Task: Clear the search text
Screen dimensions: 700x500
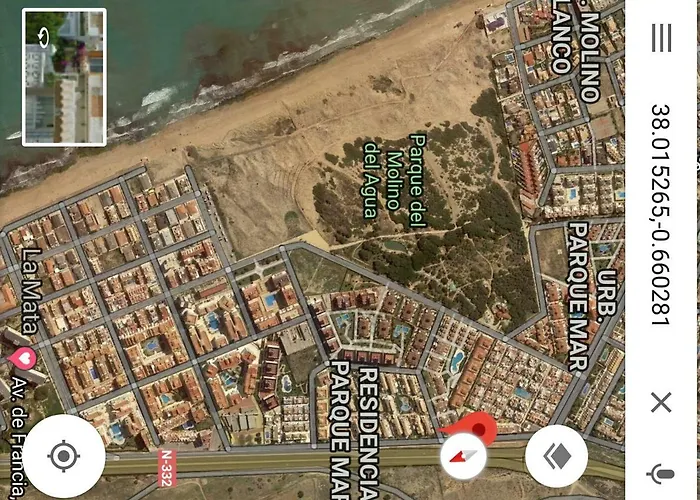Action: pyautogui.click(x=661, y=402)
